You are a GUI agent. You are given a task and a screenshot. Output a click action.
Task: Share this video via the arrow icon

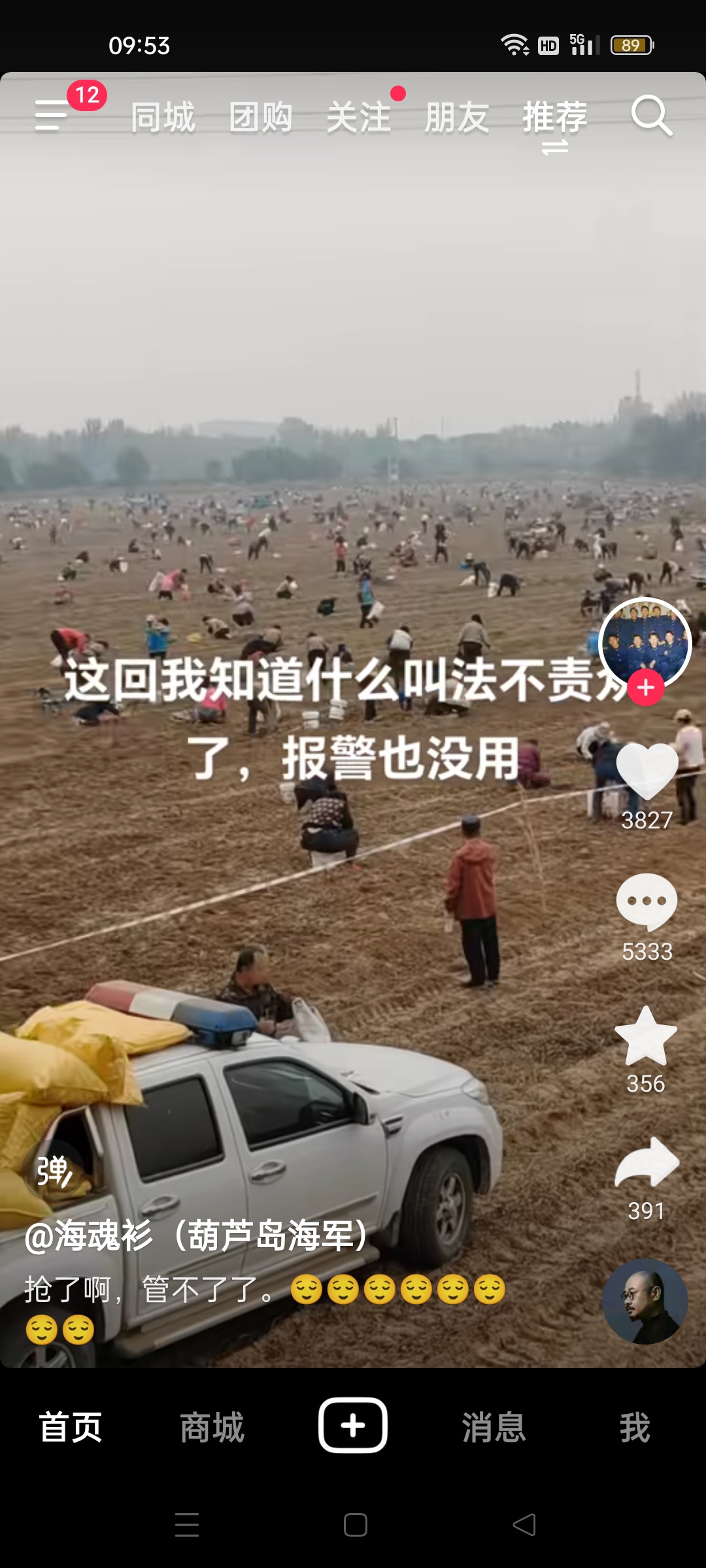(x=647, y=1164)
